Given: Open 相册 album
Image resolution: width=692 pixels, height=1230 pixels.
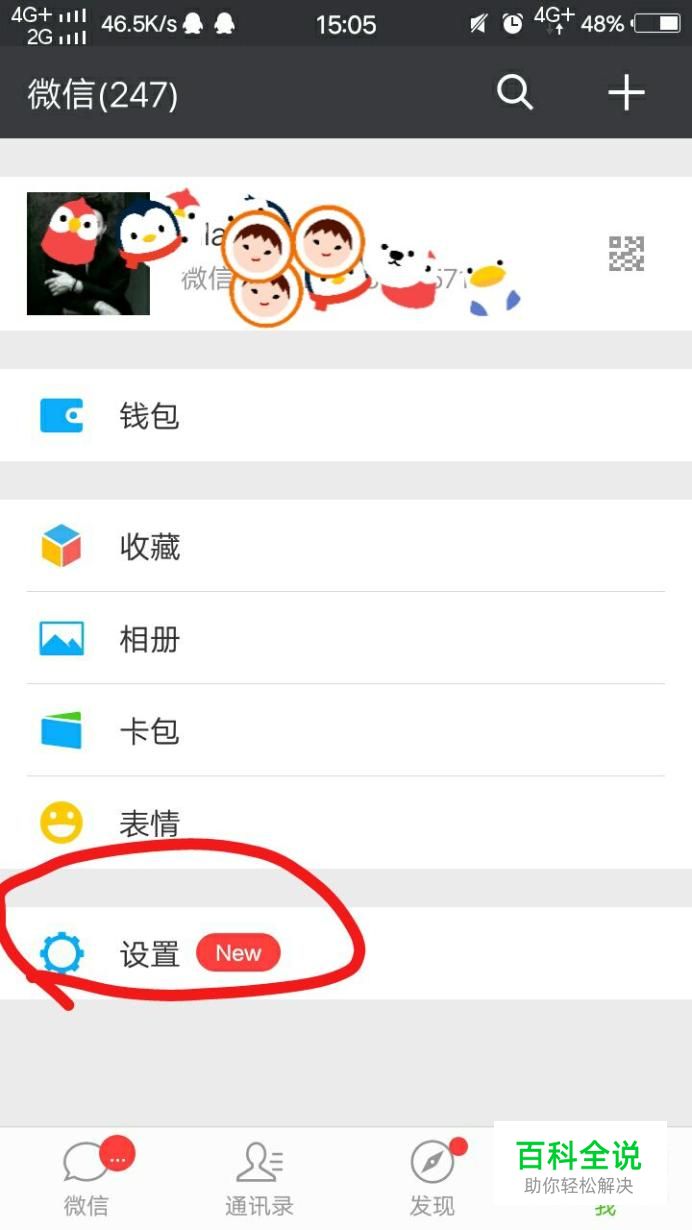Looking at the screenshot, I should click(x=346, y=638).
